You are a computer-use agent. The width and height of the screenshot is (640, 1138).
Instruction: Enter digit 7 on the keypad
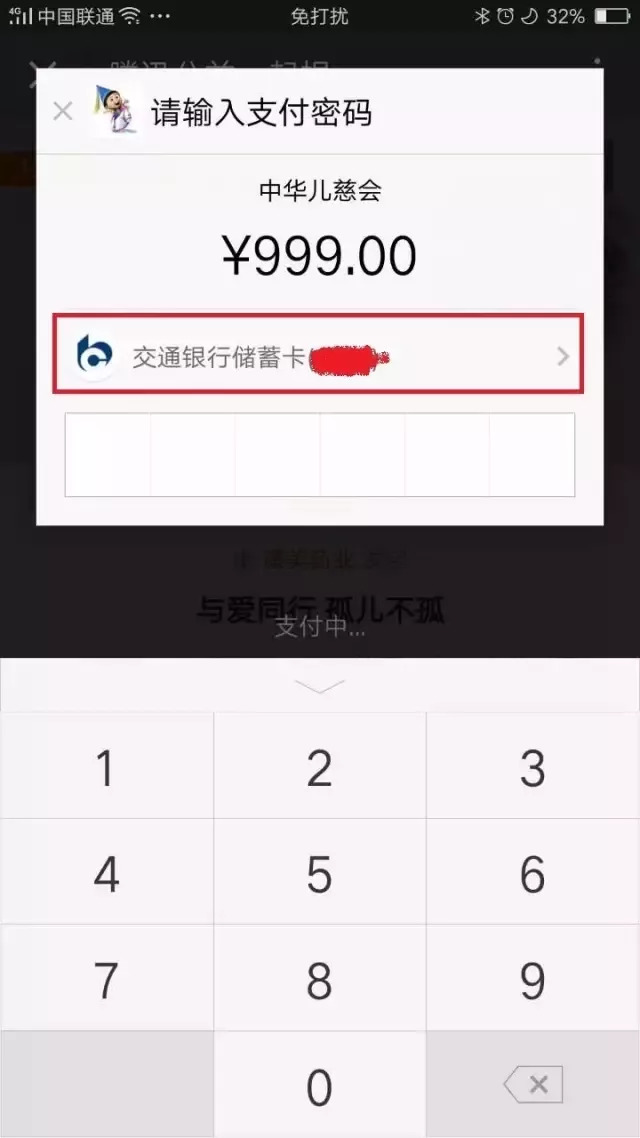pos(106,981)
